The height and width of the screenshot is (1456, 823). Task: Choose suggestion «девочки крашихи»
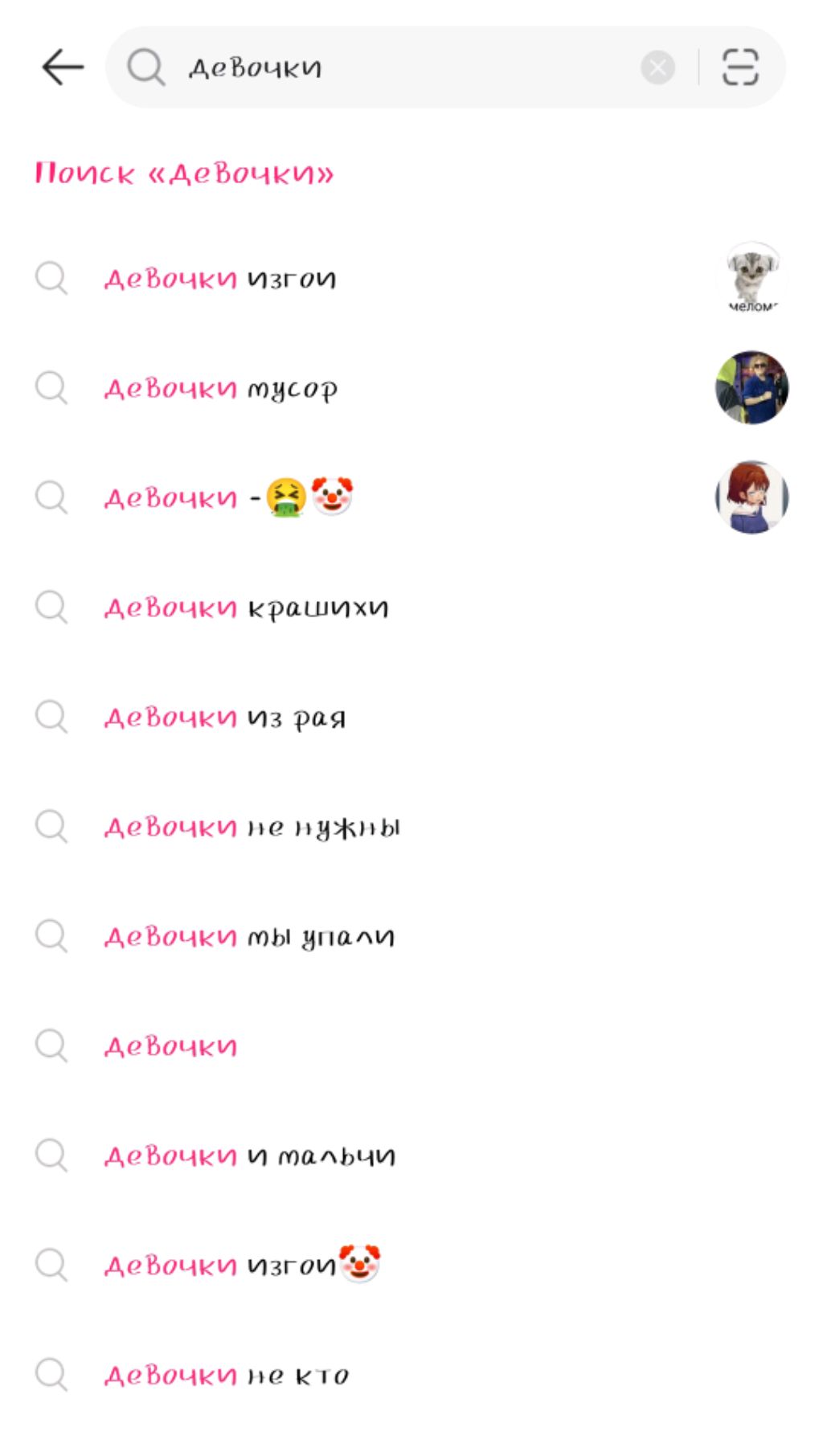[246, 608]
